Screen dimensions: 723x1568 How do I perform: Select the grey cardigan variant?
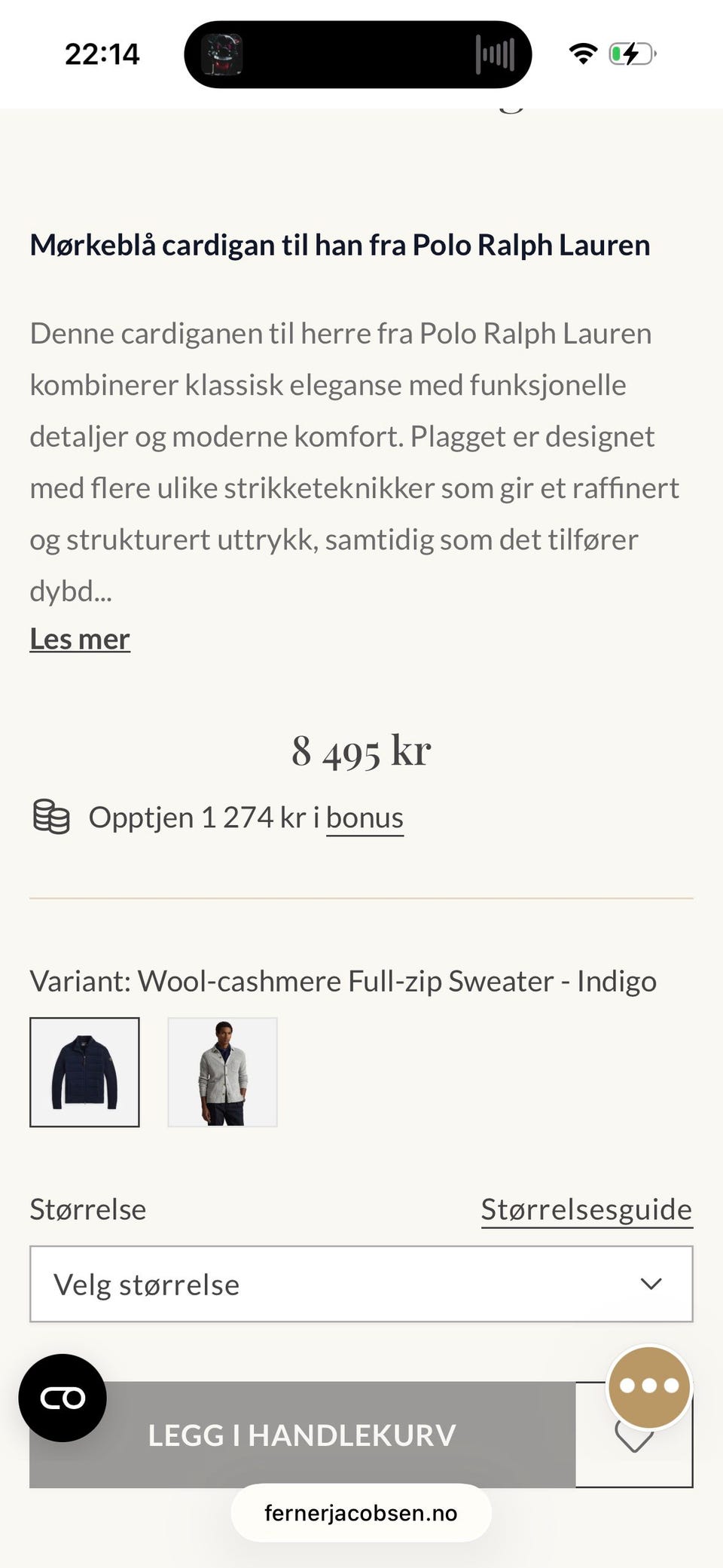pyautogui.click(x=223, y=1072)
